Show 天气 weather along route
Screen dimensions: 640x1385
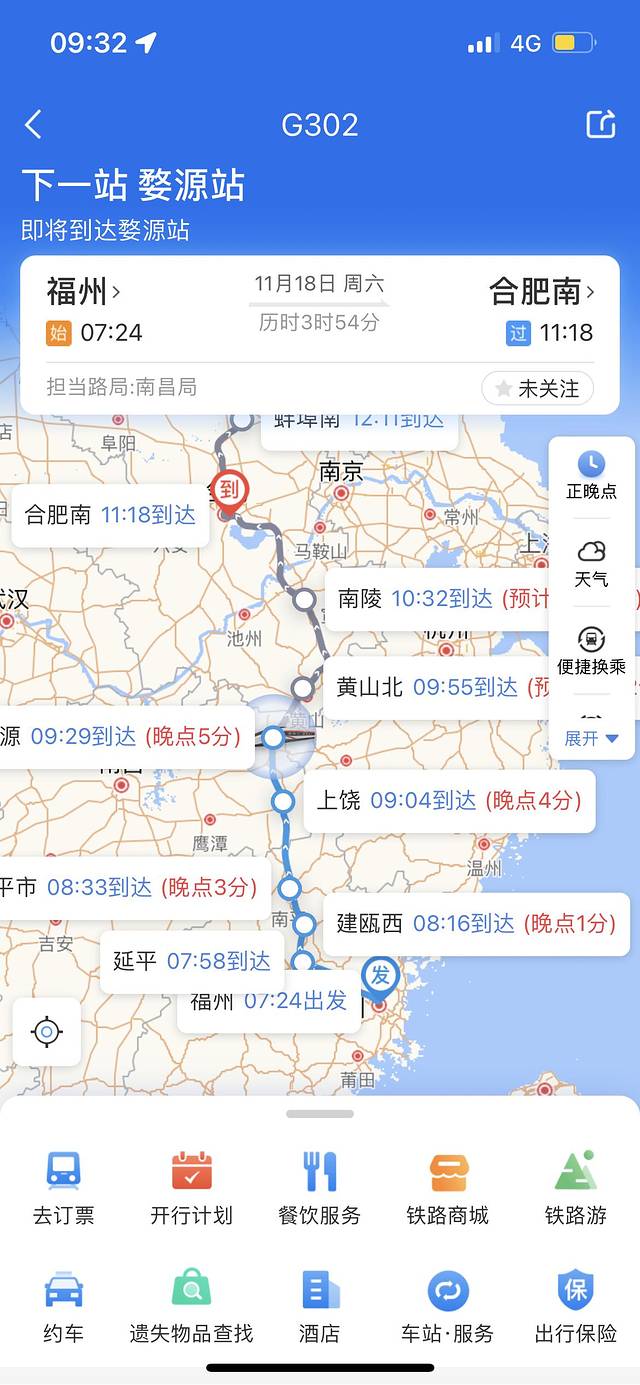pos(591,562)
